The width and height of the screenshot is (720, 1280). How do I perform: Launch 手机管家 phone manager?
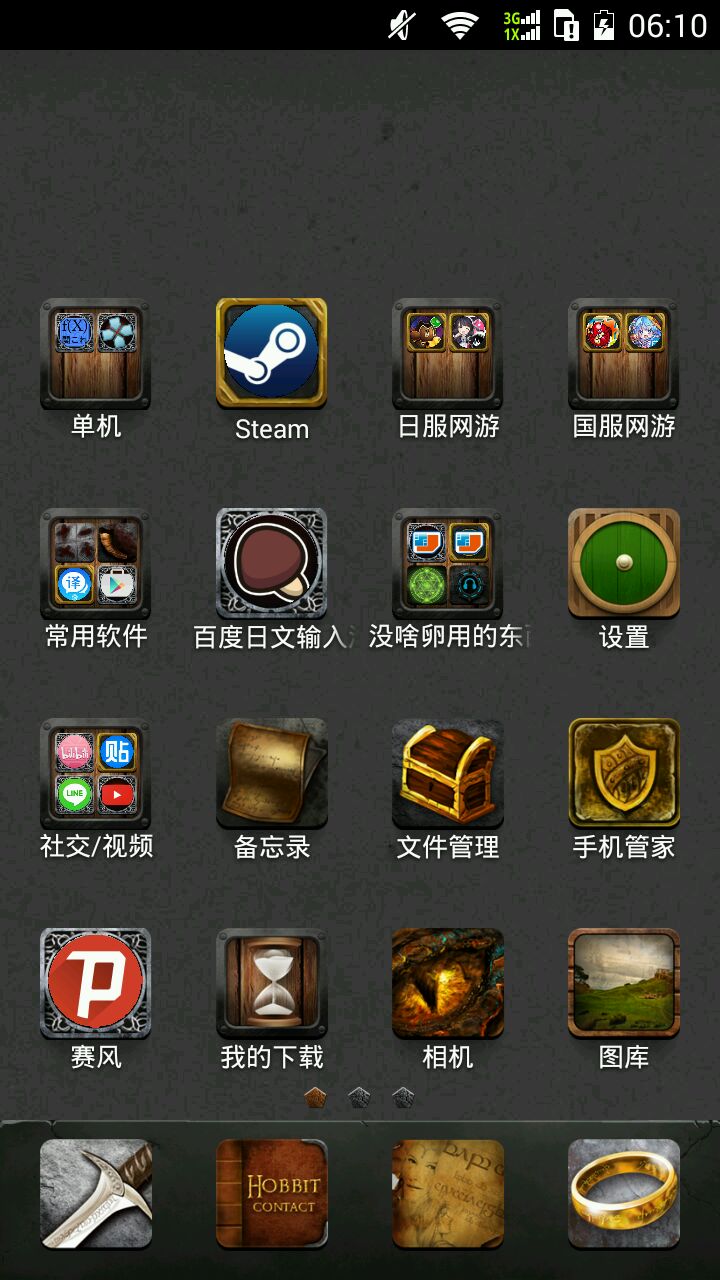[x=623, y=773]
